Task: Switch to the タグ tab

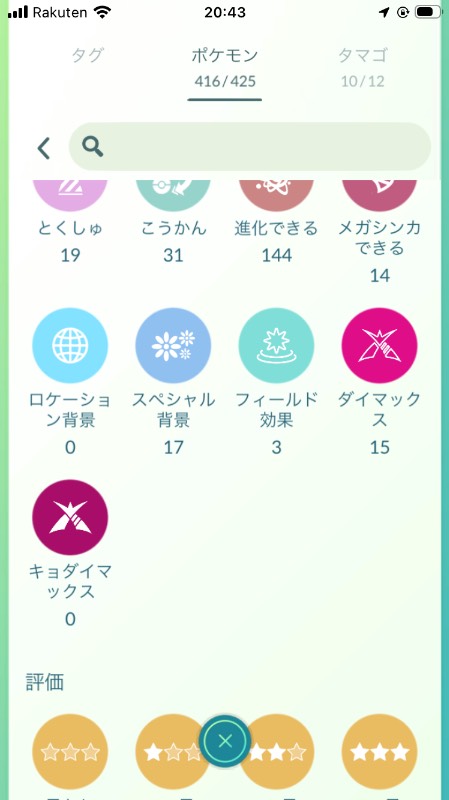Action: tap(88, 56)
